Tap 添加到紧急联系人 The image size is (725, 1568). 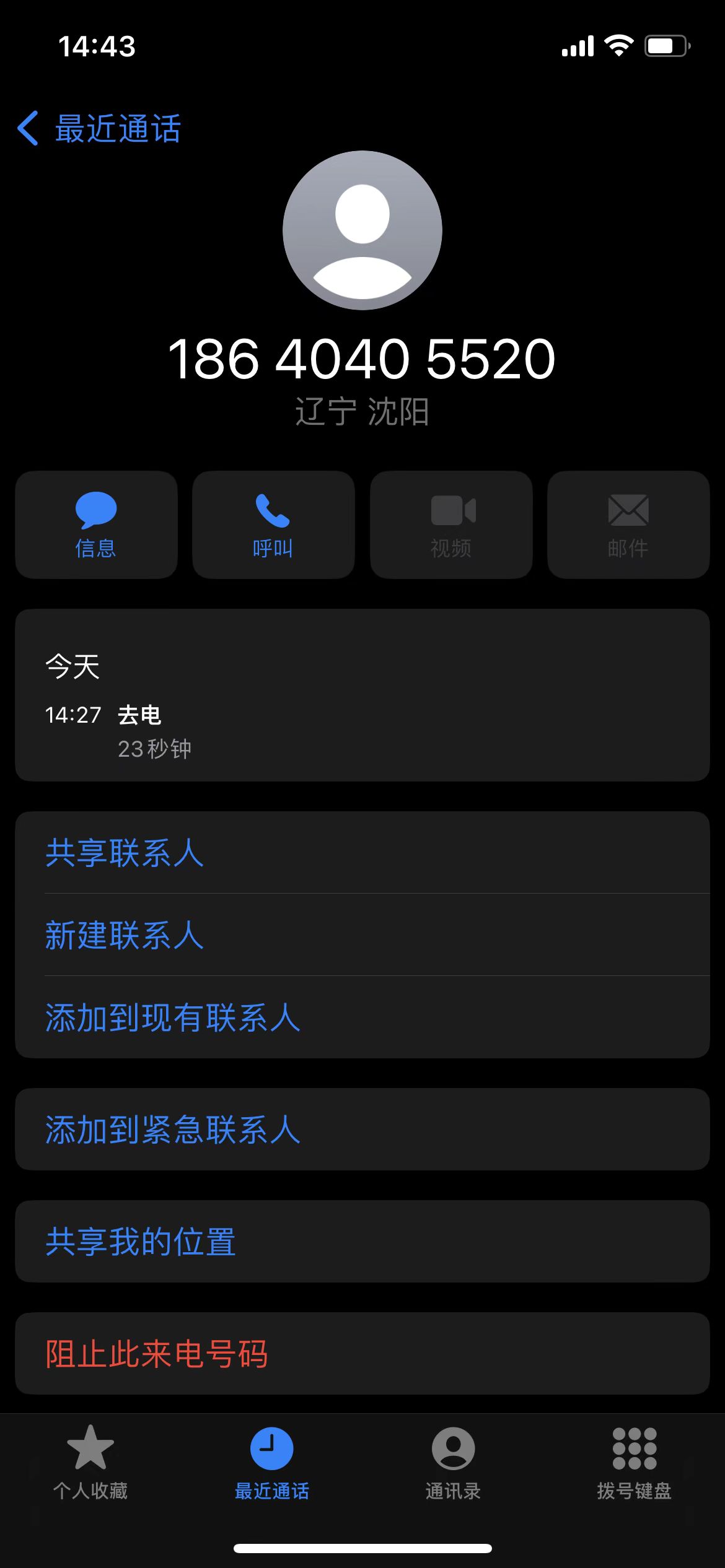coord(362,1129)
